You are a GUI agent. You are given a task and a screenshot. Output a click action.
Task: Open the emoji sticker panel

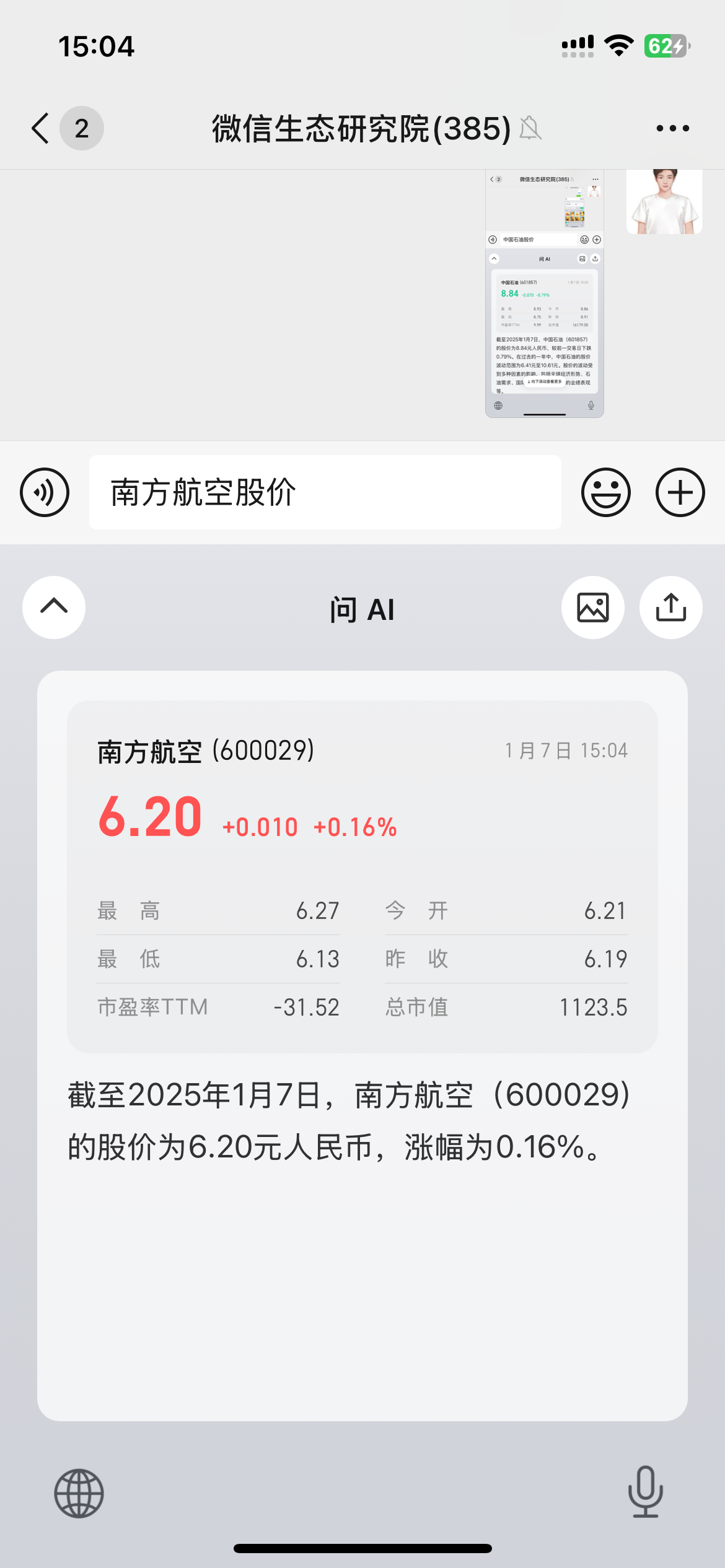coord(605,492)
